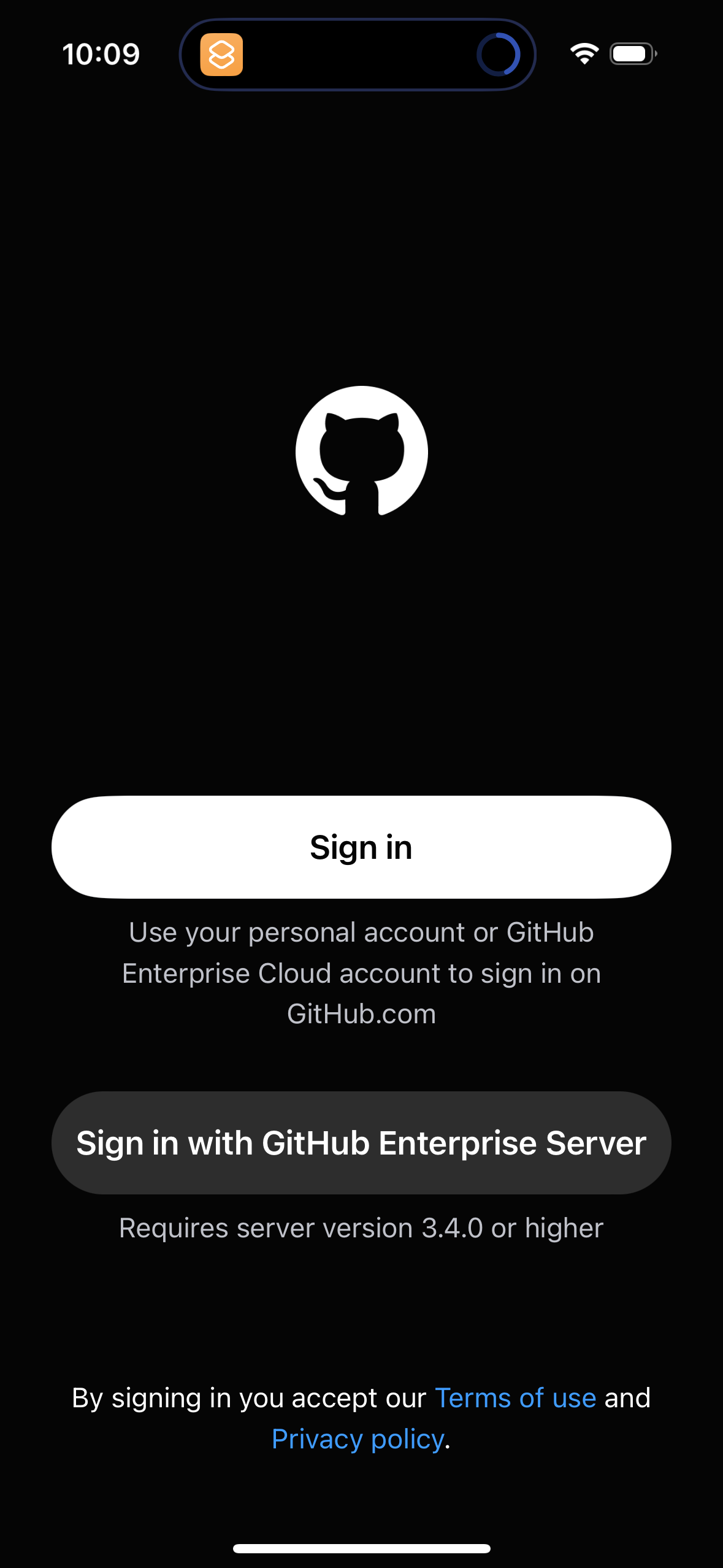This screenshot has height=1568, width=723.
Task: Open the Privacy policy link
Action: pyautogui.click(x=358, y=1439)
